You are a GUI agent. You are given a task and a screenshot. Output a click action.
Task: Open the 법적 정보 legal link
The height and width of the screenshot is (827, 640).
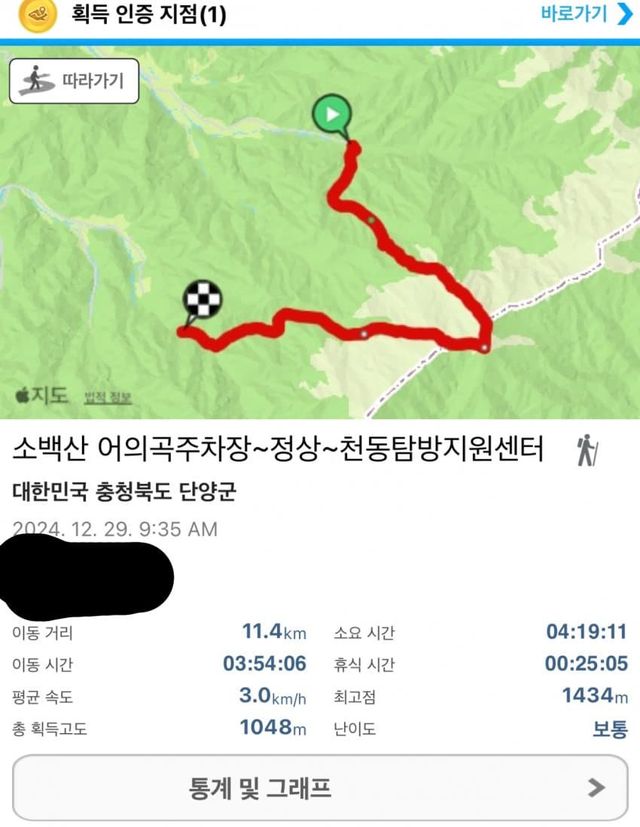click(108, 398)
